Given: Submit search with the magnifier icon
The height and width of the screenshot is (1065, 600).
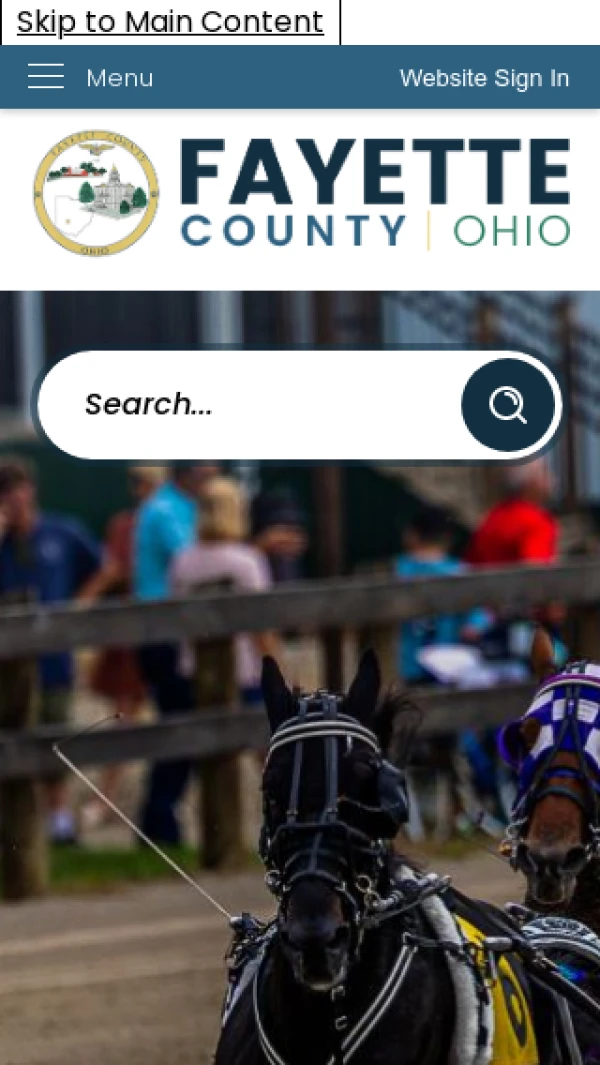Looking at the screenshot, I should [x=508, y=405].
